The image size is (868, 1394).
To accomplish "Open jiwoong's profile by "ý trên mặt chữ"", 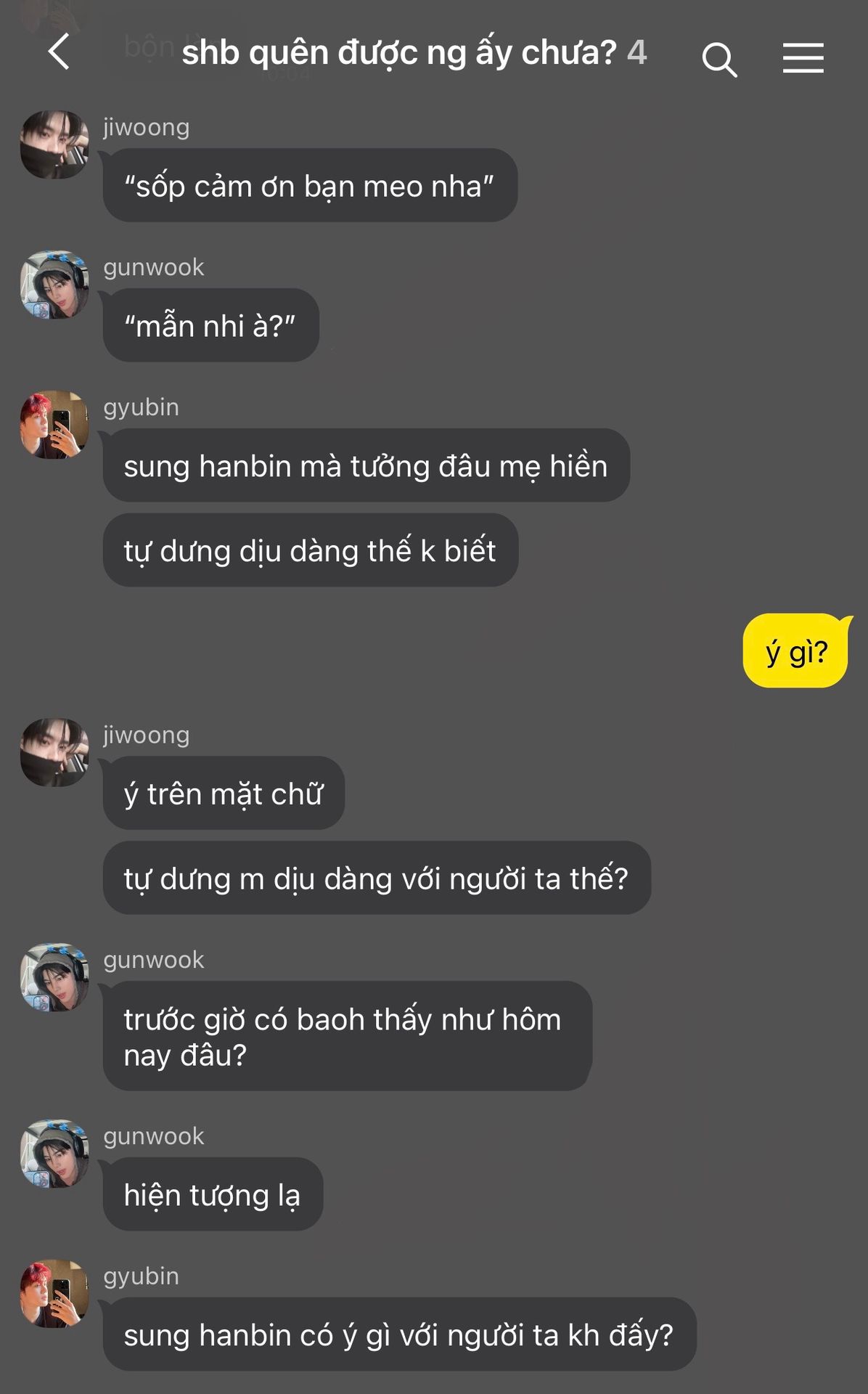I will coord(54,753).
